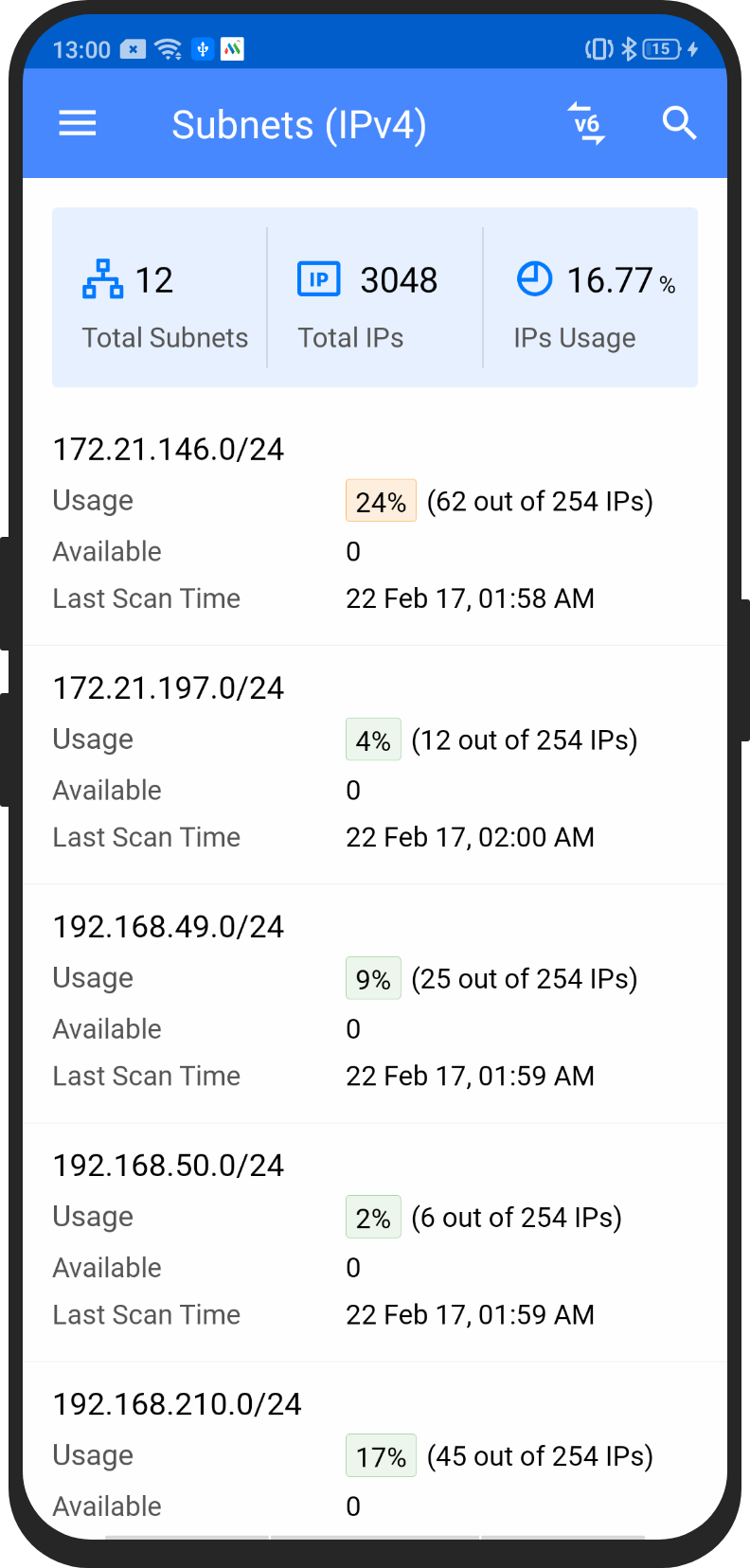The height and width of the screenshot is (1568, 750).
Task: Open the hamburger navigation drawer
Action: click(x=78, y=123)
